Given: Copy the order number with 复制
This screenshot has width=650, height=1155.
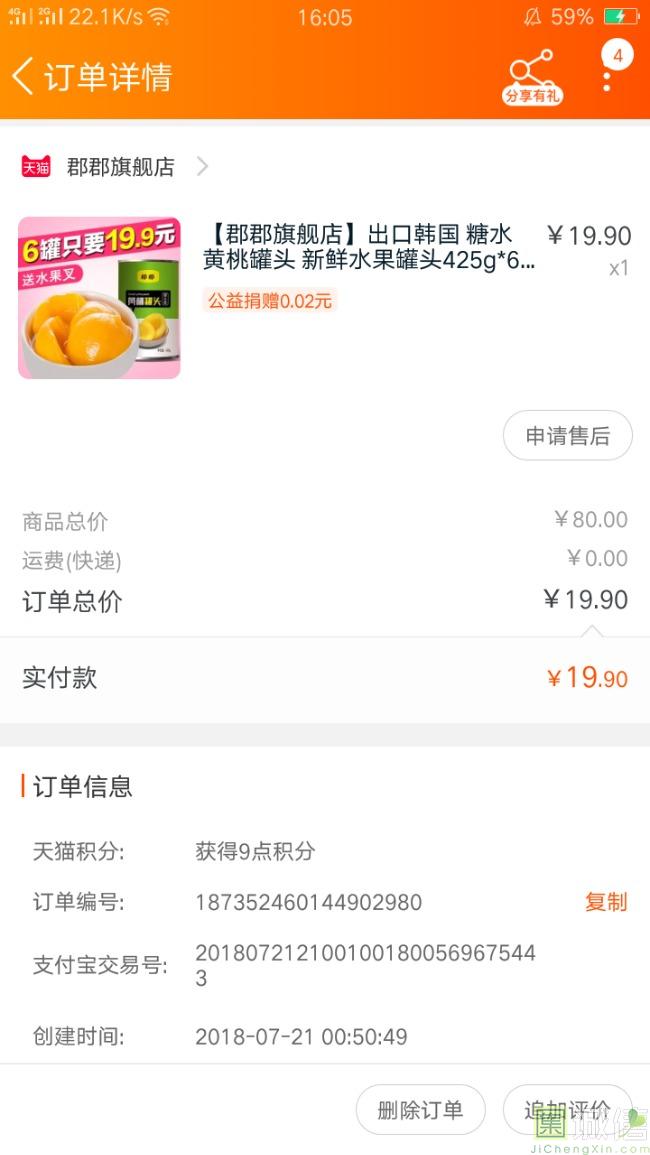Looking at the screenshot, I should [x=606, y=902].
